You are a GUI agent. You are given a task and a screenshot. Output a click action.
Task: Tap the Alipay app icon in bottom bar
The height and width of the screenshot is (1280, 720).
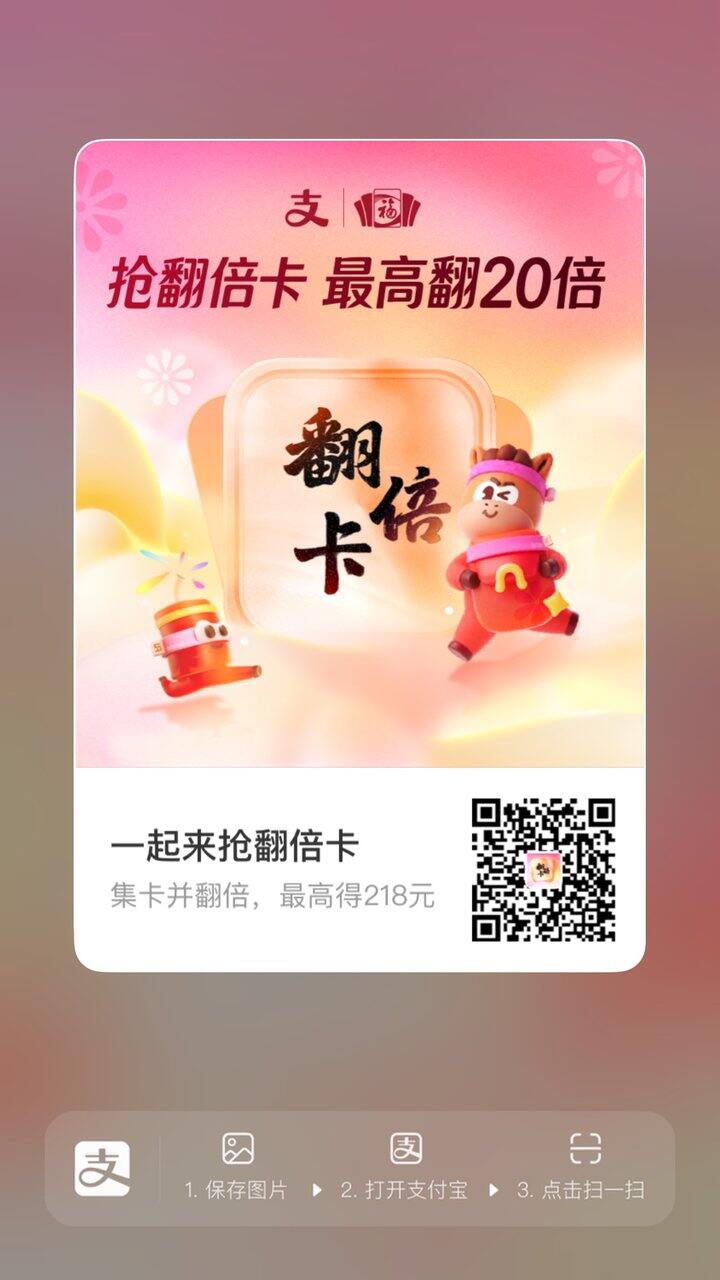point(100,1169)
